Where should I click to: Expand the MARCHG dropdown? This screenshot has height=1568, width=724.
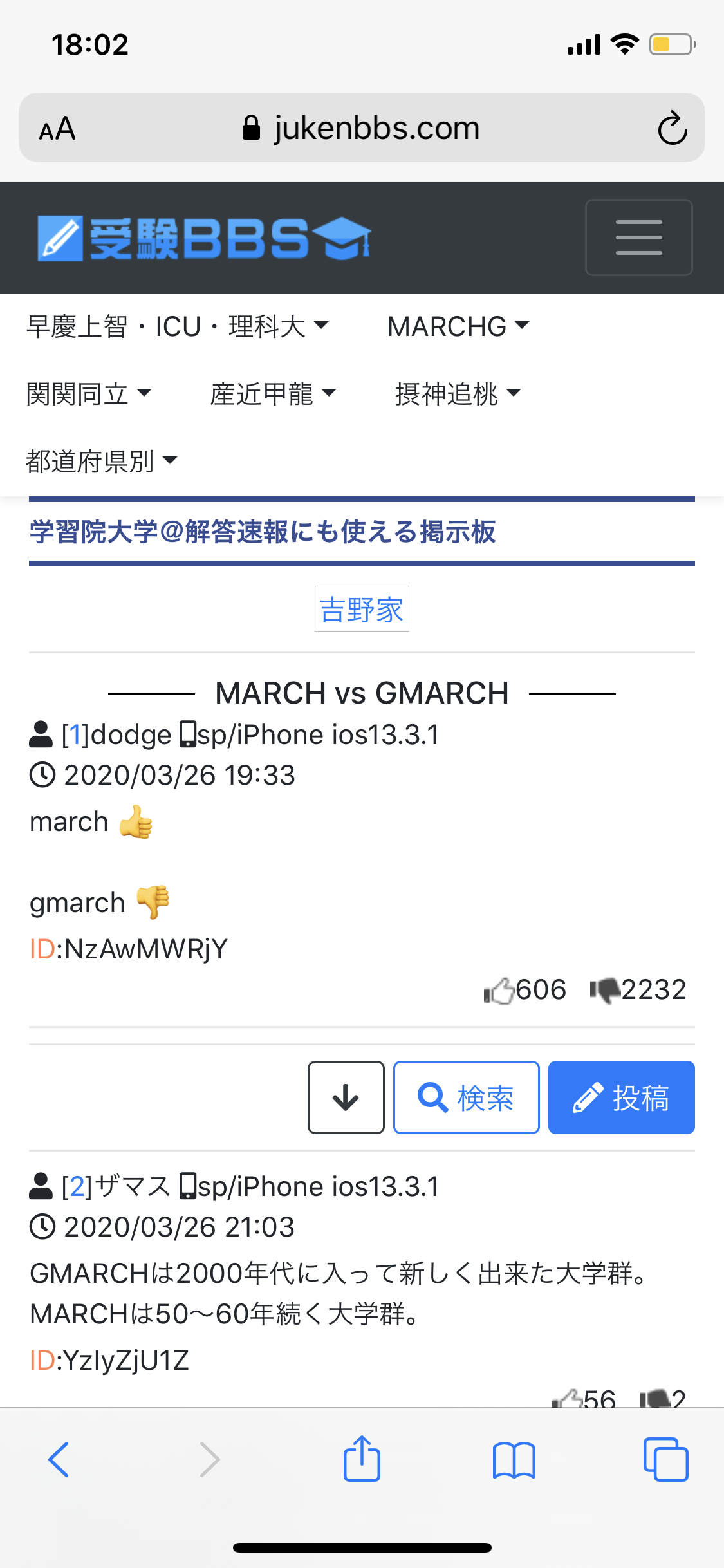458,326
